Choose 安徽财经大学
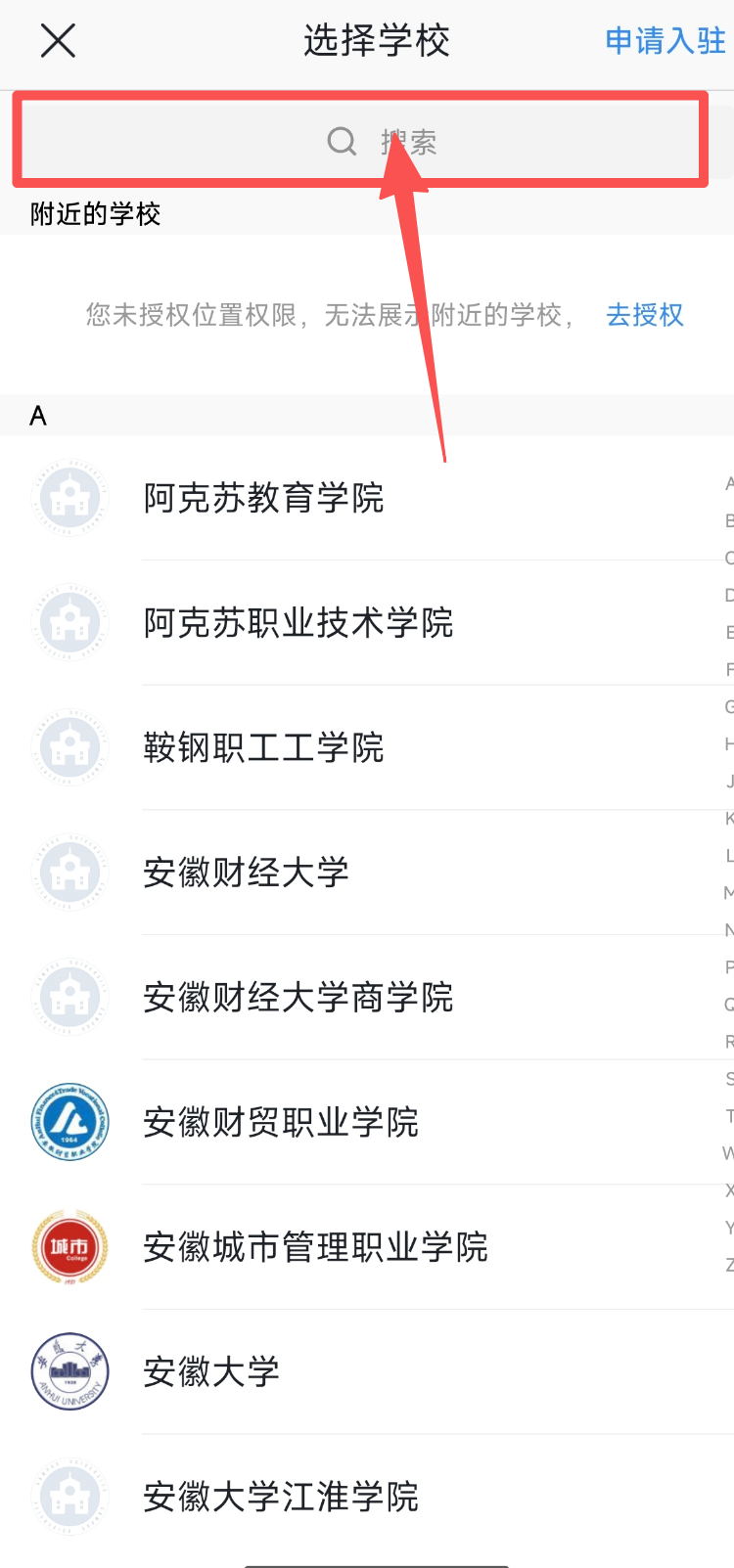The height and width of the screenshot is (1568, 734). click(x=247, y=873)
